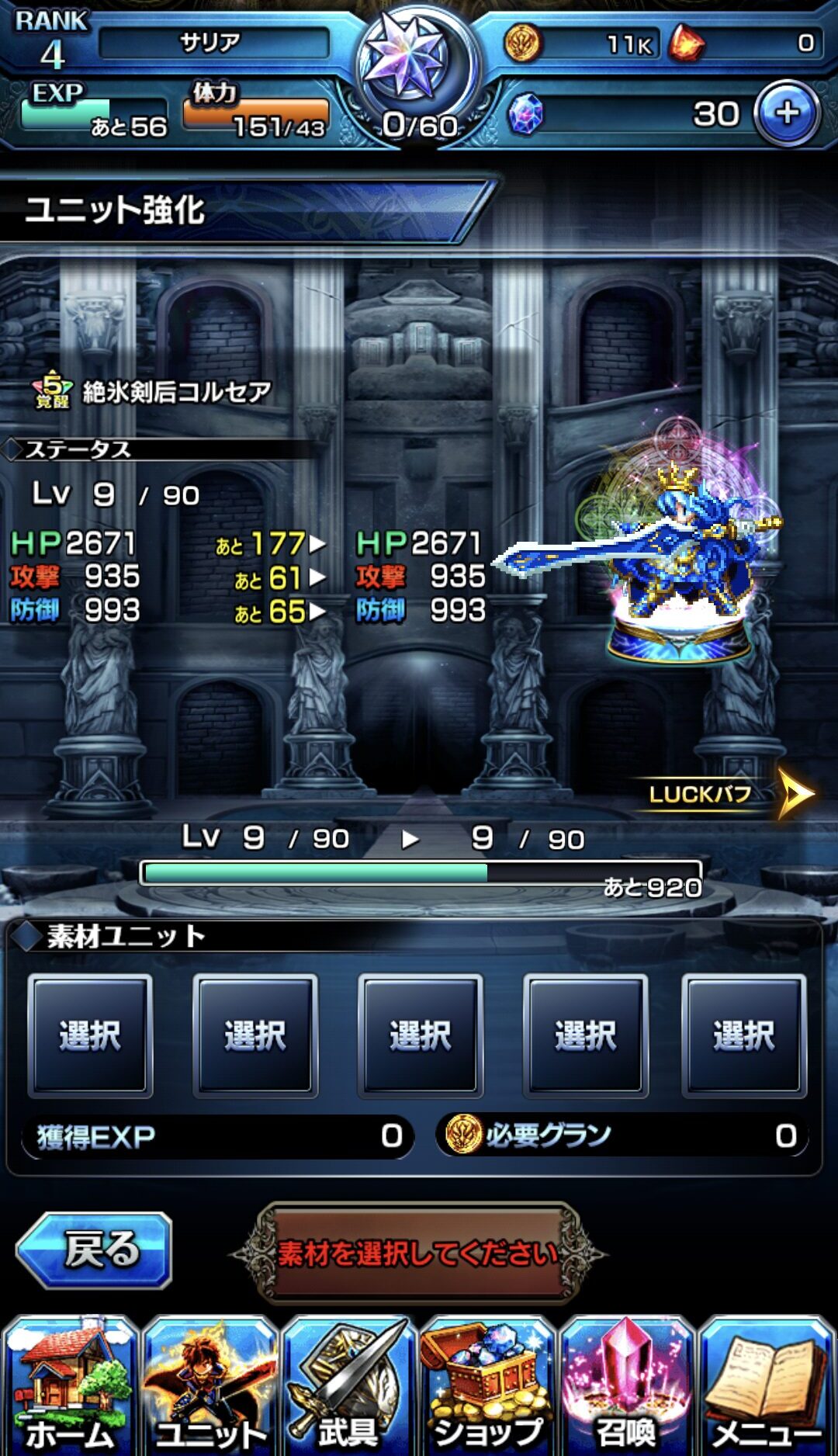Open the メニュー tab
The height and width of the screenshot is (1456, 838).
tap(767, 1385)
